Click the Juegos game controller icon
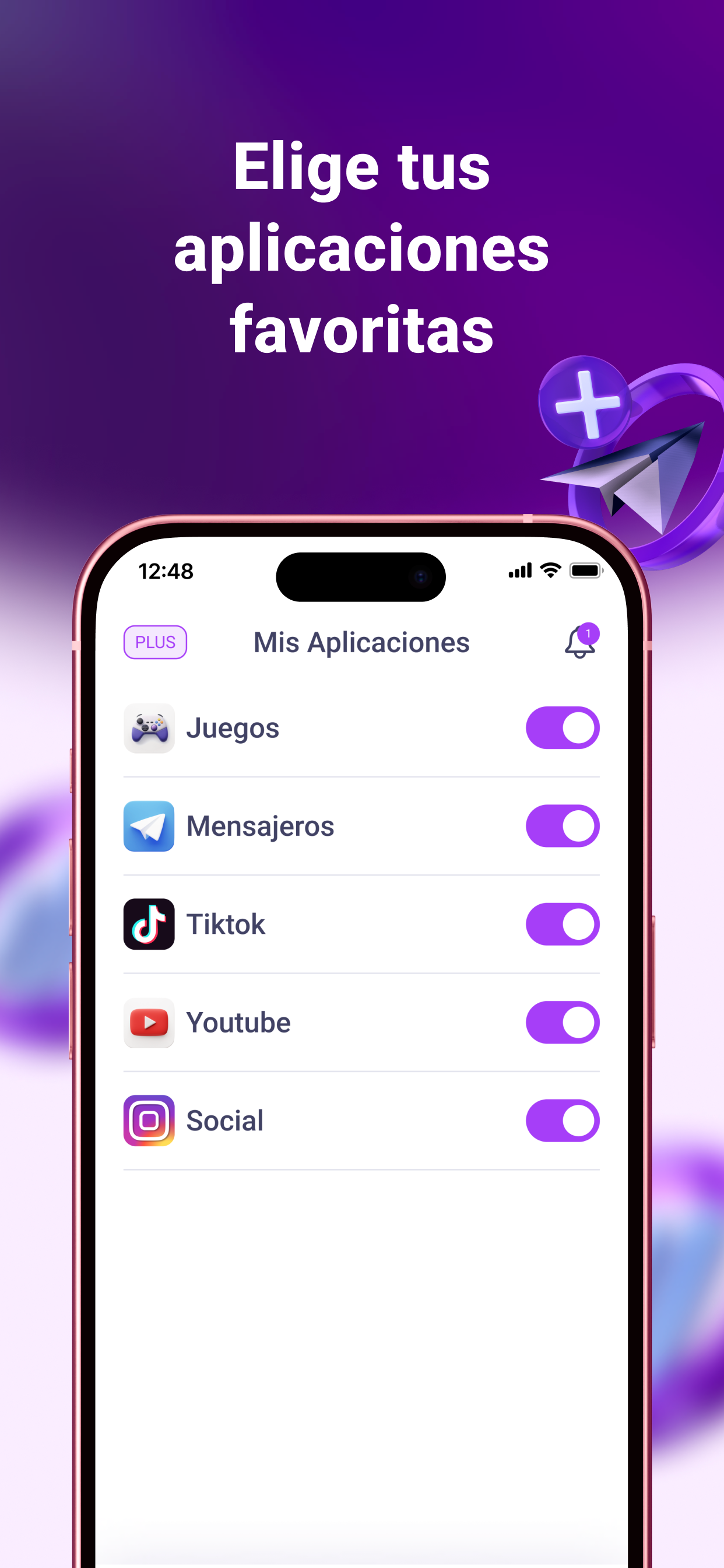 click(x=149, y=728)
